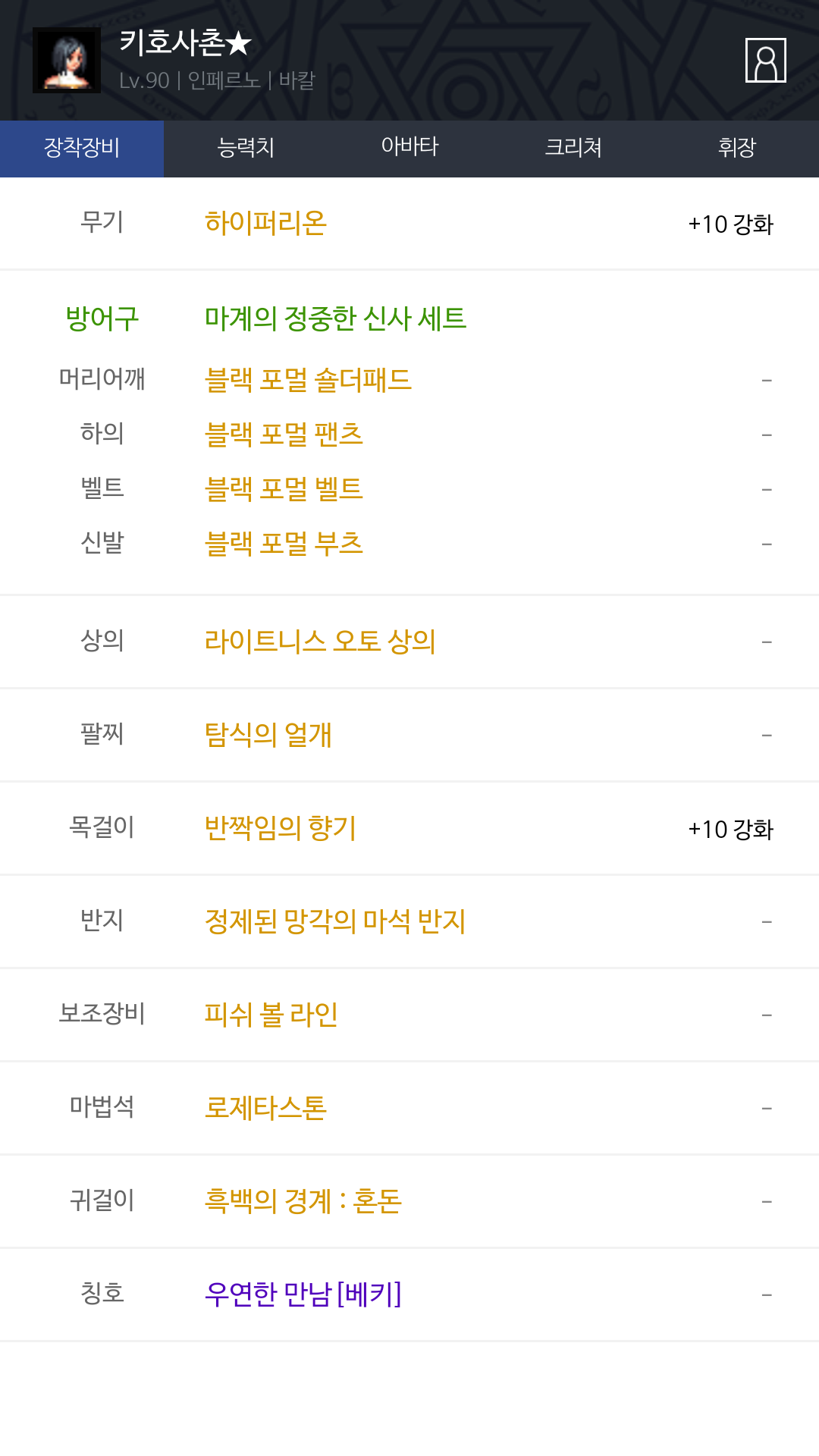Open 블랙 포멀 숄더패드 item
Viewport: 819px width, 1456px height.
click(308, 380)
